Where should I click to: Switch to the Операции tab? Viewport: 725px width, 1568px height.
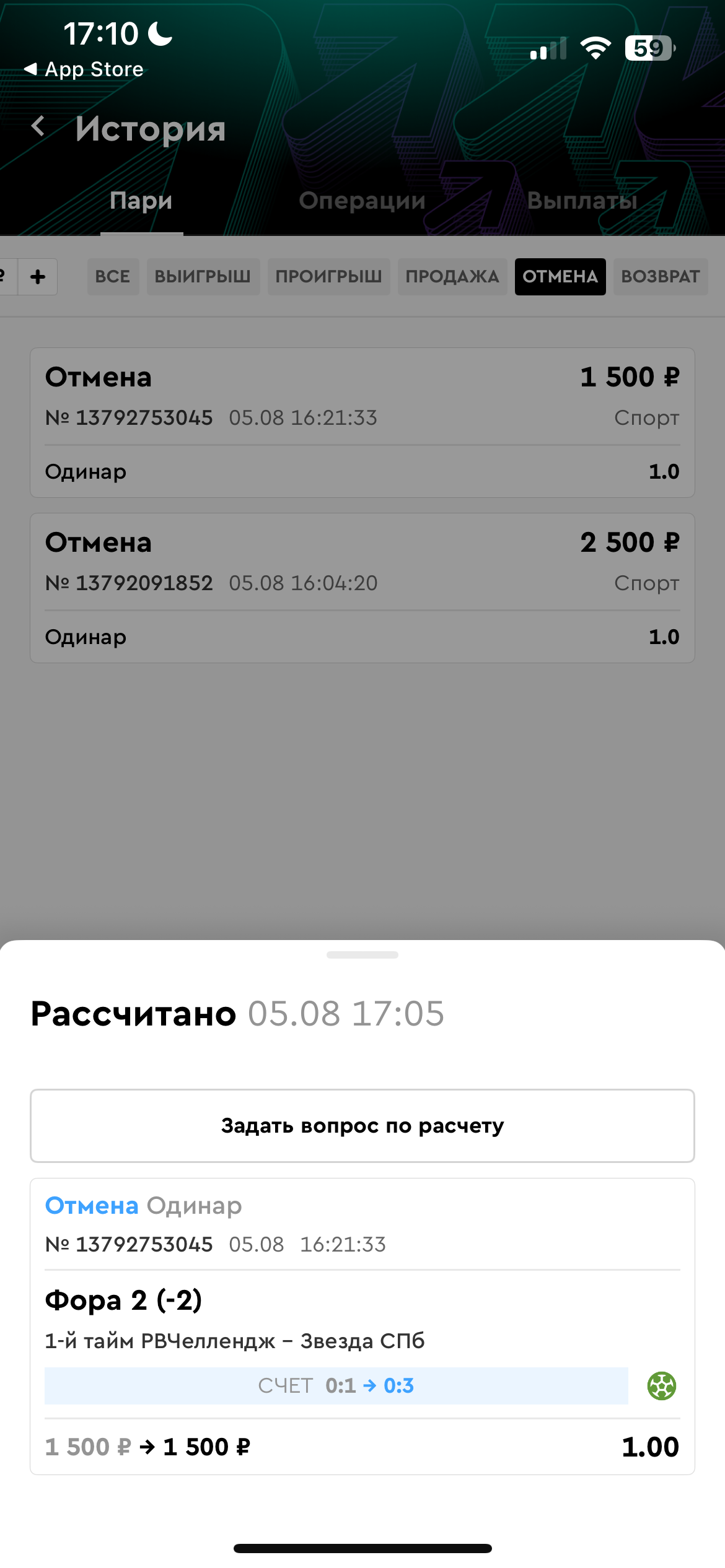coord(362,201)
